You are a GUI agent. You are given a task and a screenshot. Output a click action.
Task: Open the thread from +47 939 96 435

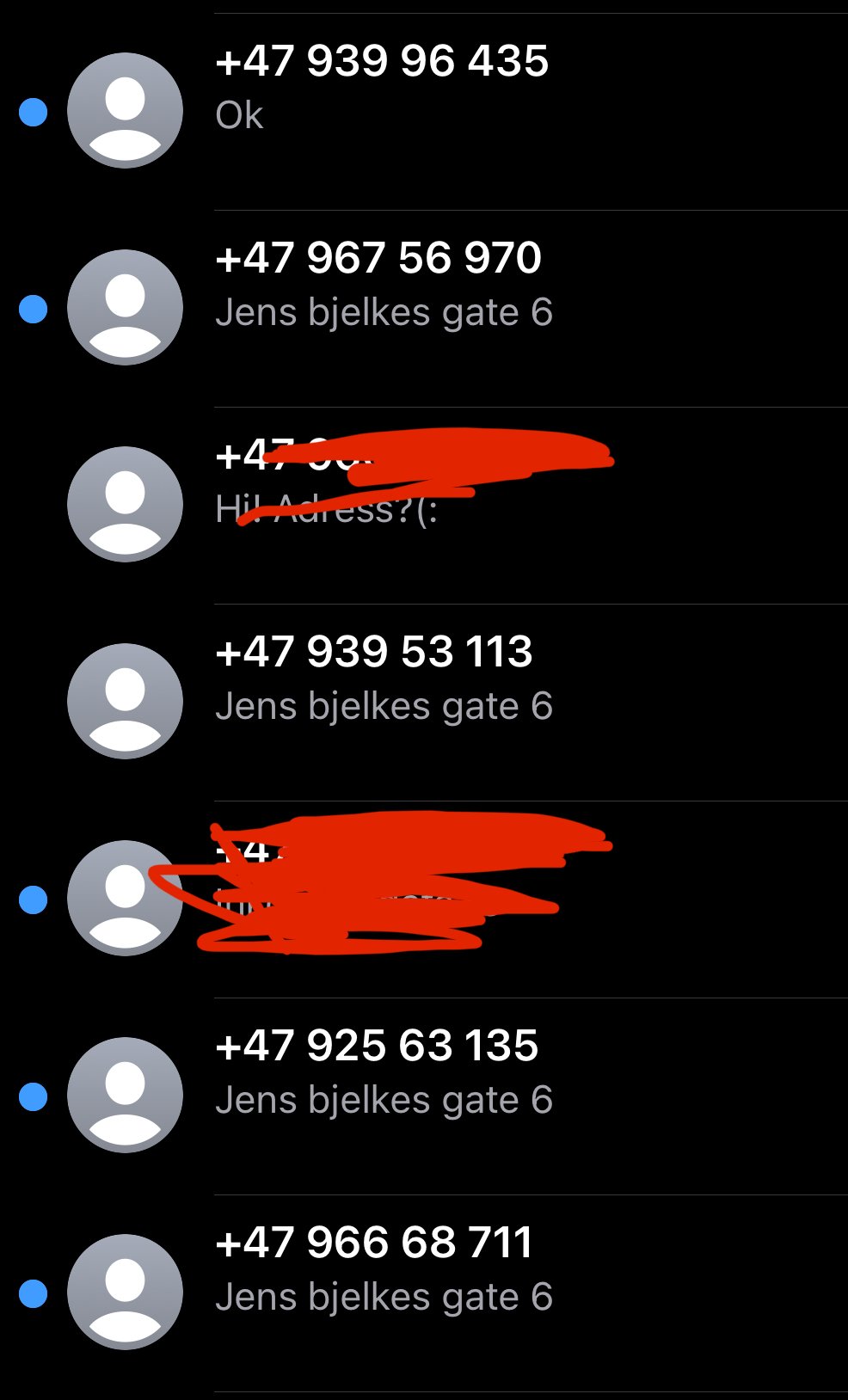click(424, 112)
